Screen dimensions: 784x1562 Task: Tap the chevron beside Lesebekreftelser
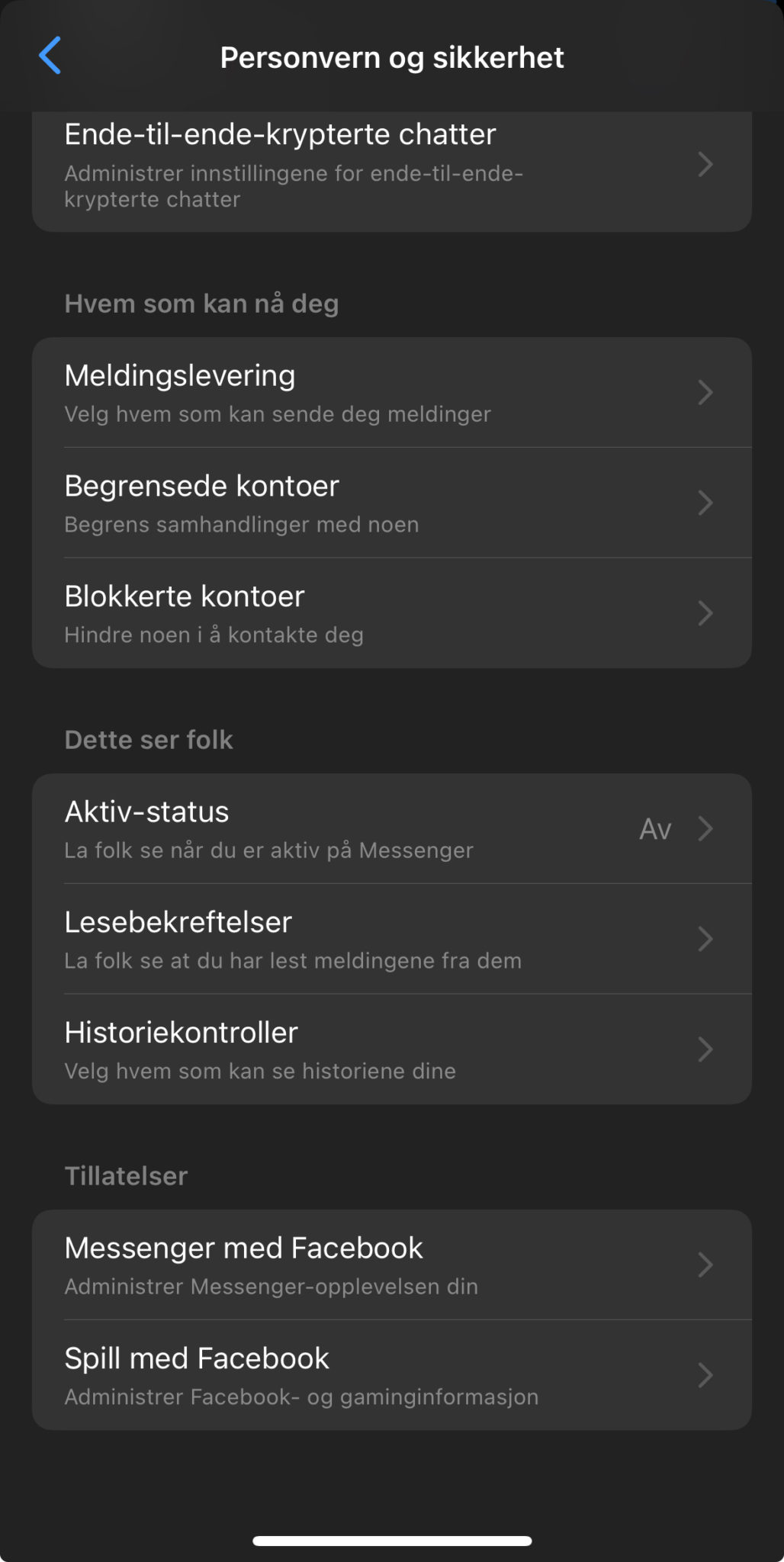[705, 939]
